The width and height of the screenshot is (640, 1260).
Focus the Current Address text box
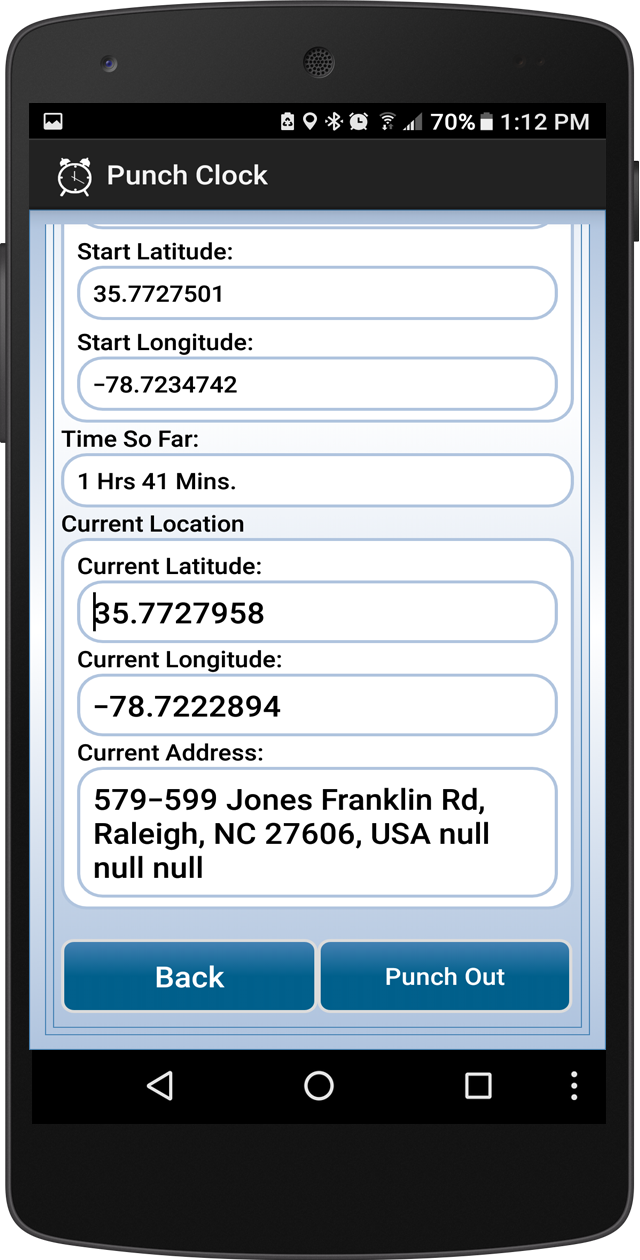click(316, 832)
